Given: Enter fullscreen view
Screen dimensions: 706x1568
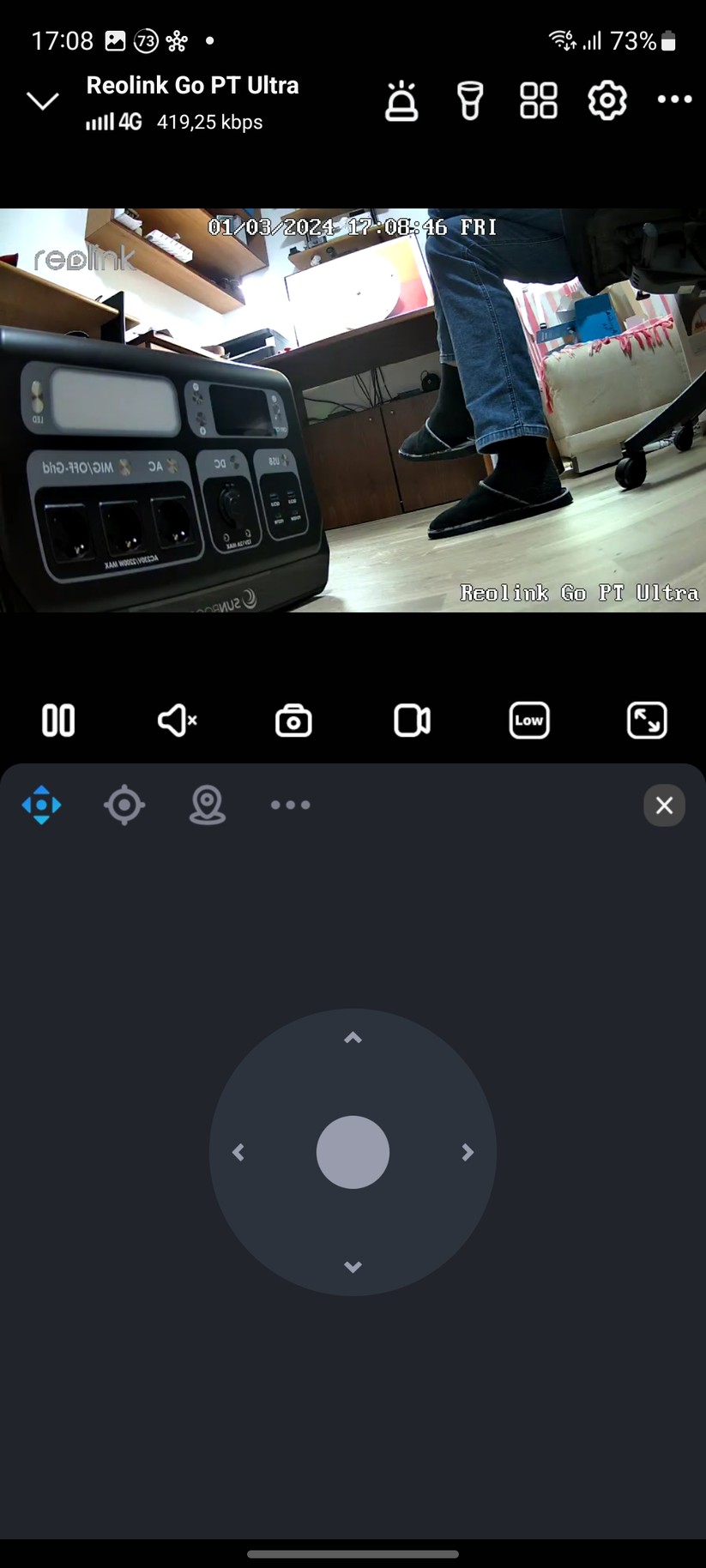Looking at the screenshot, I should click(647, 721).
